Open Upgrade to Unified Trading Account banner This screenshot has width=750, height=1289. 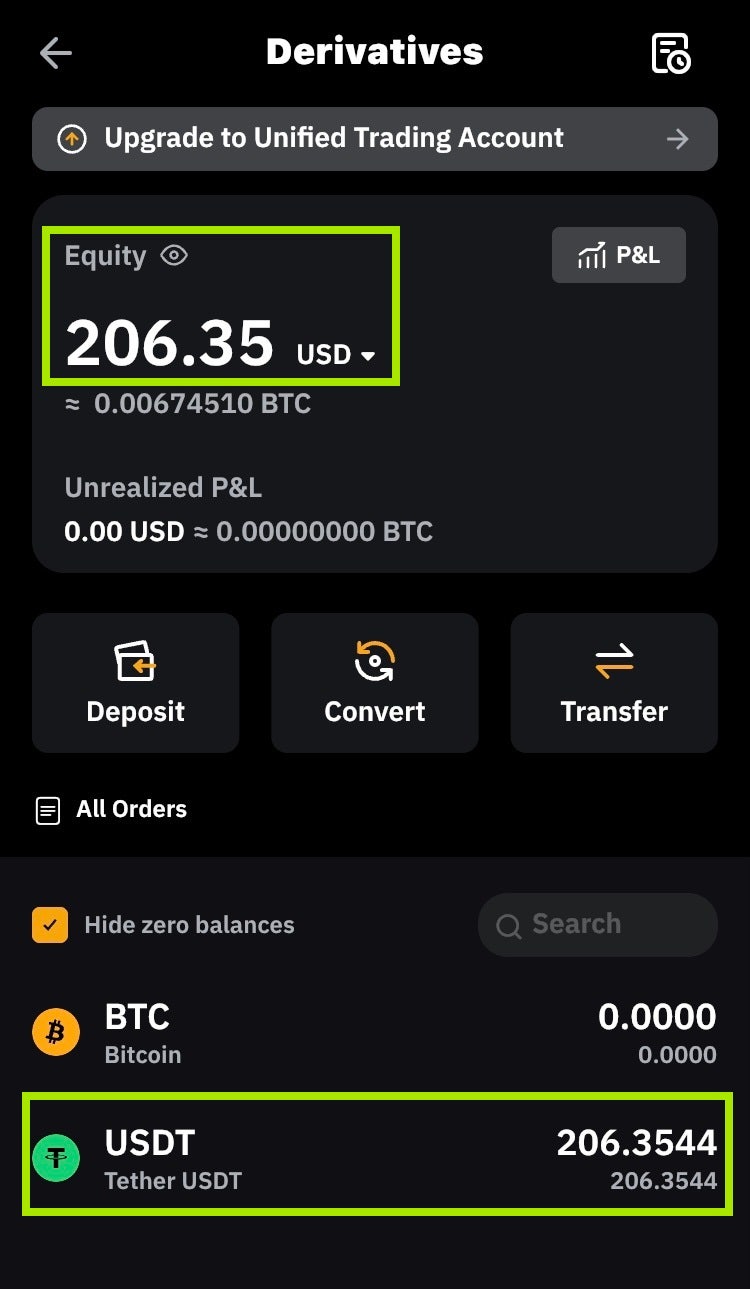[x=374, y=139]
